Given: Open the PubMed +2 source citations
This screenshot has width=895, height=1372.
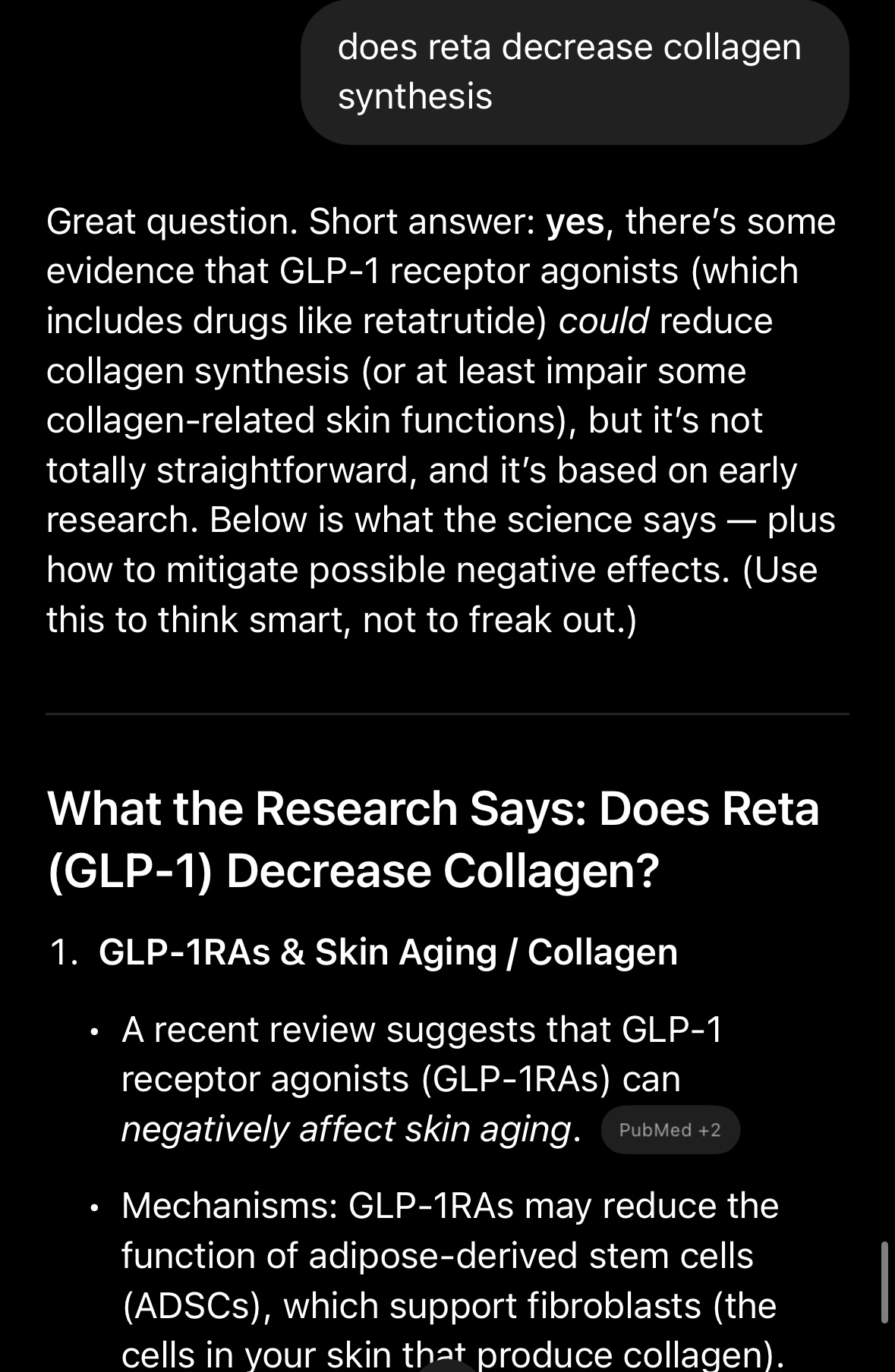Looking at the screenshot, I should point(670,1130).
